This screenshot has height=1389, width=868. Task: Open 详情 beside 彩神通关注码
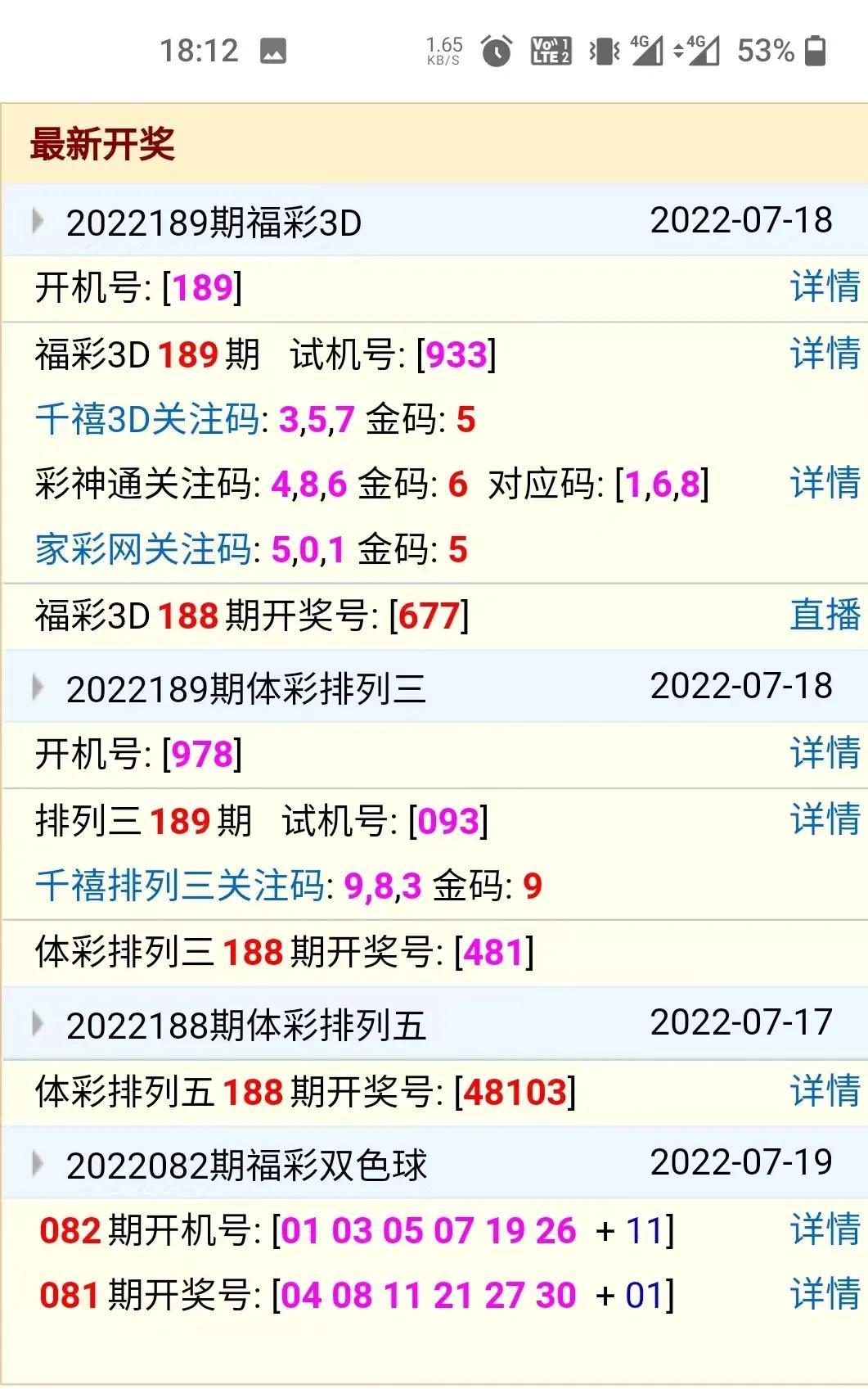pyautogui.click(x=824, y=483)
